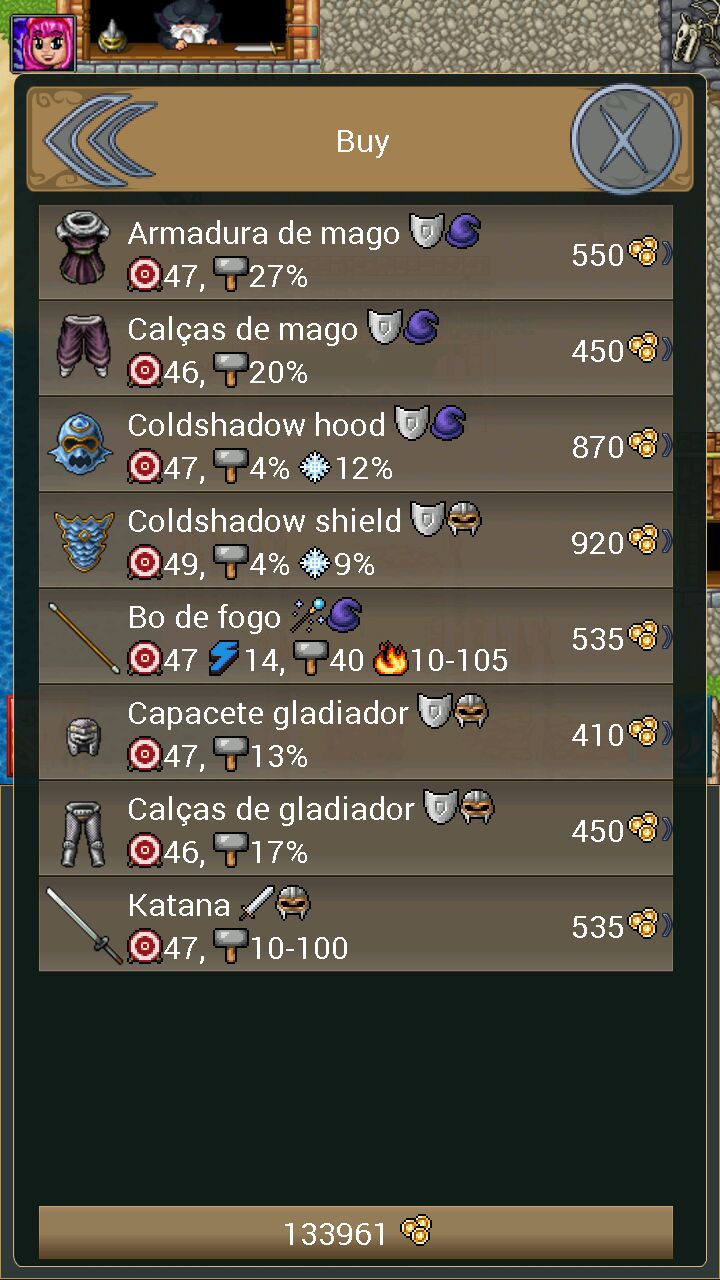Buy the Katana sword
Viewport: 720px width, 1280px height.
[x=355, y=925]
